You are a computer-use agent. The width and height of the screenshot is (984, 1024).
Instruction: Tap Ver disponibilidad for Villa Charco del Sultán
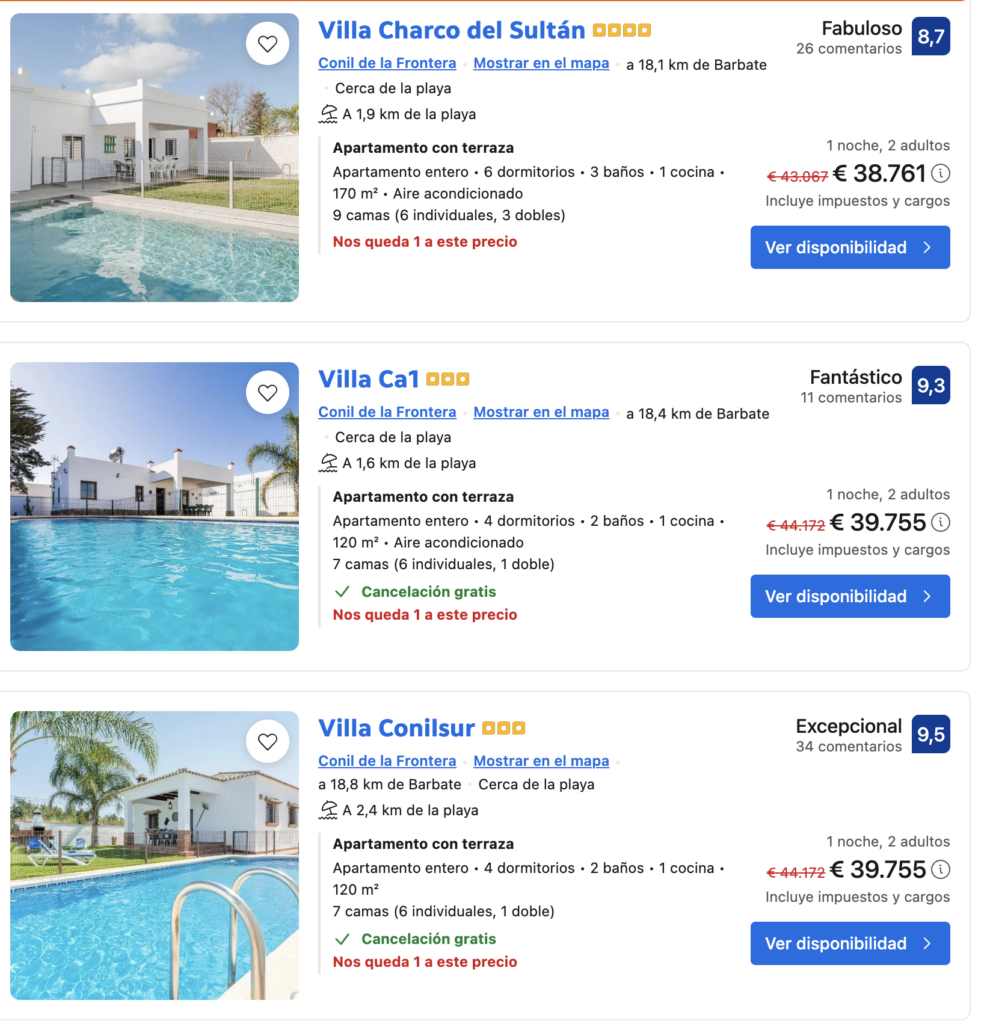[850, 248]
